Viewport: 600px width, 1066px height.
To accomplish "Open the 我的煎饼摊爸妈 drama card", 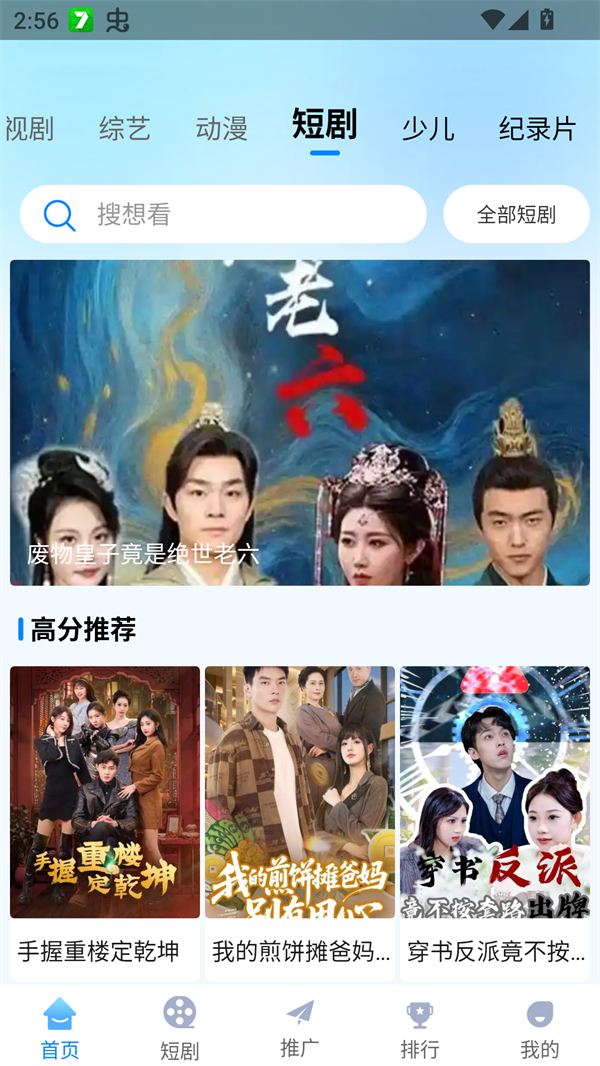I will pyautogui.click(x=300, y=820).
